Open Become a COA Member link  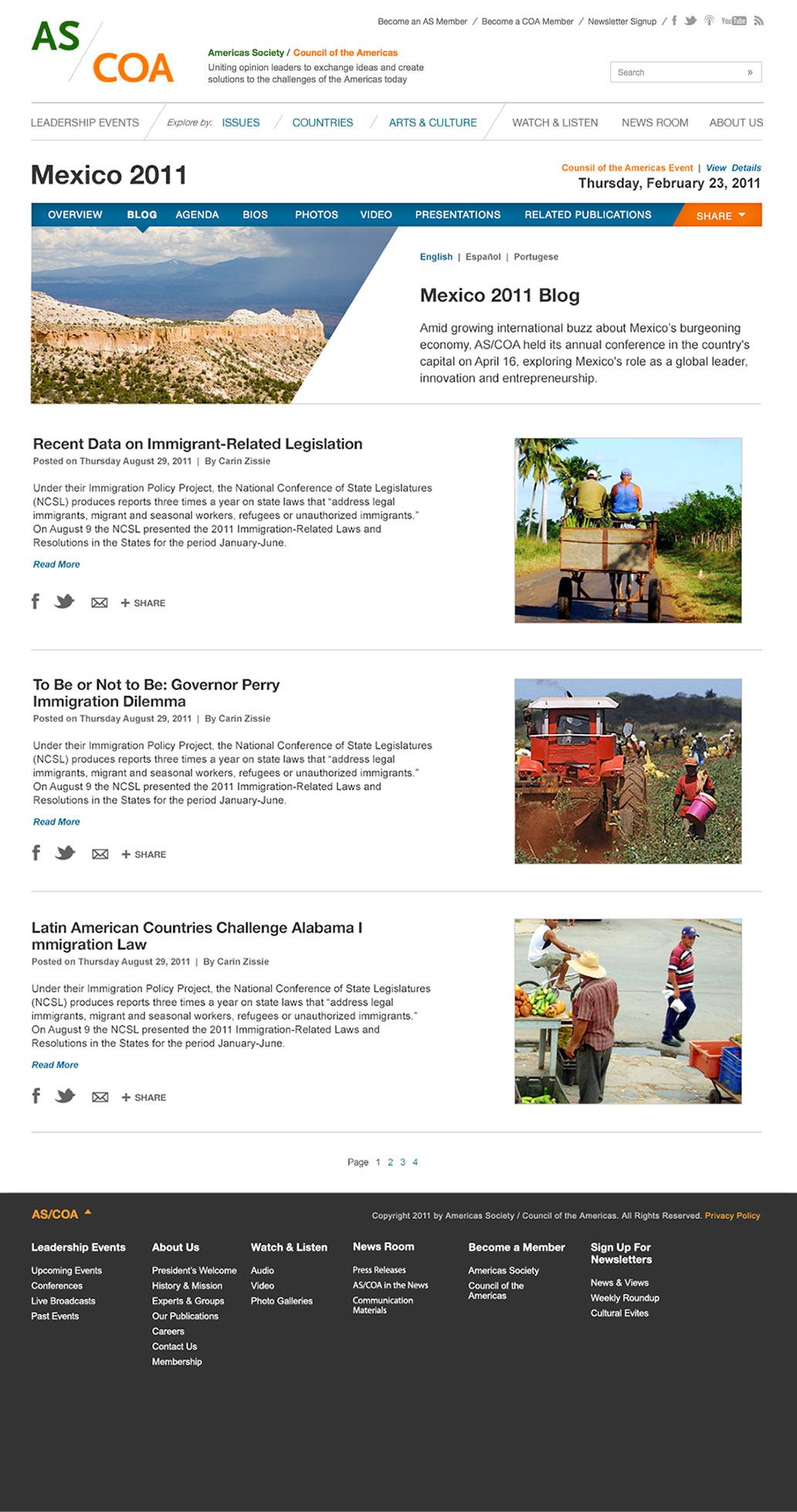527,22
